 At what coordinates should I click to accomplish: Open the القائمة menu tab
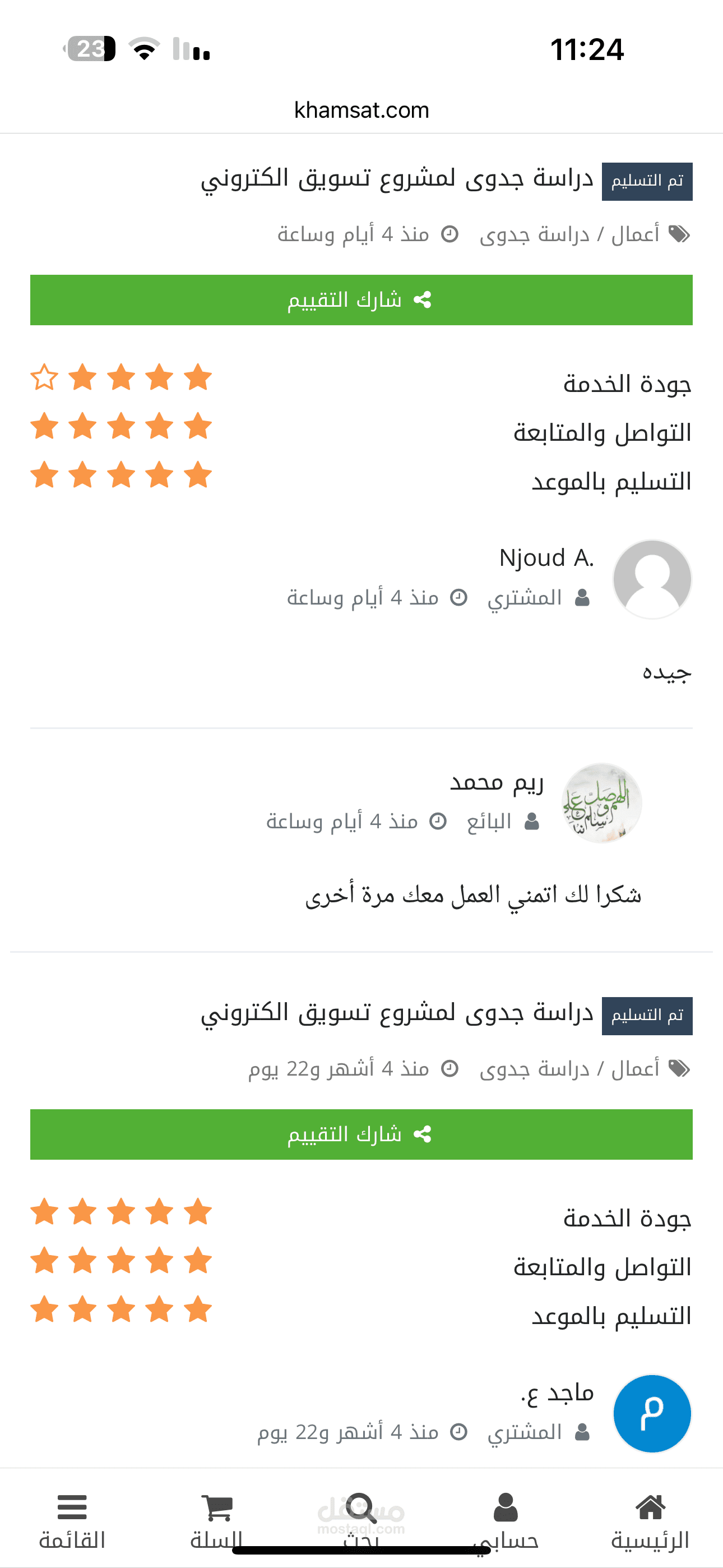tap(72, 1522)
